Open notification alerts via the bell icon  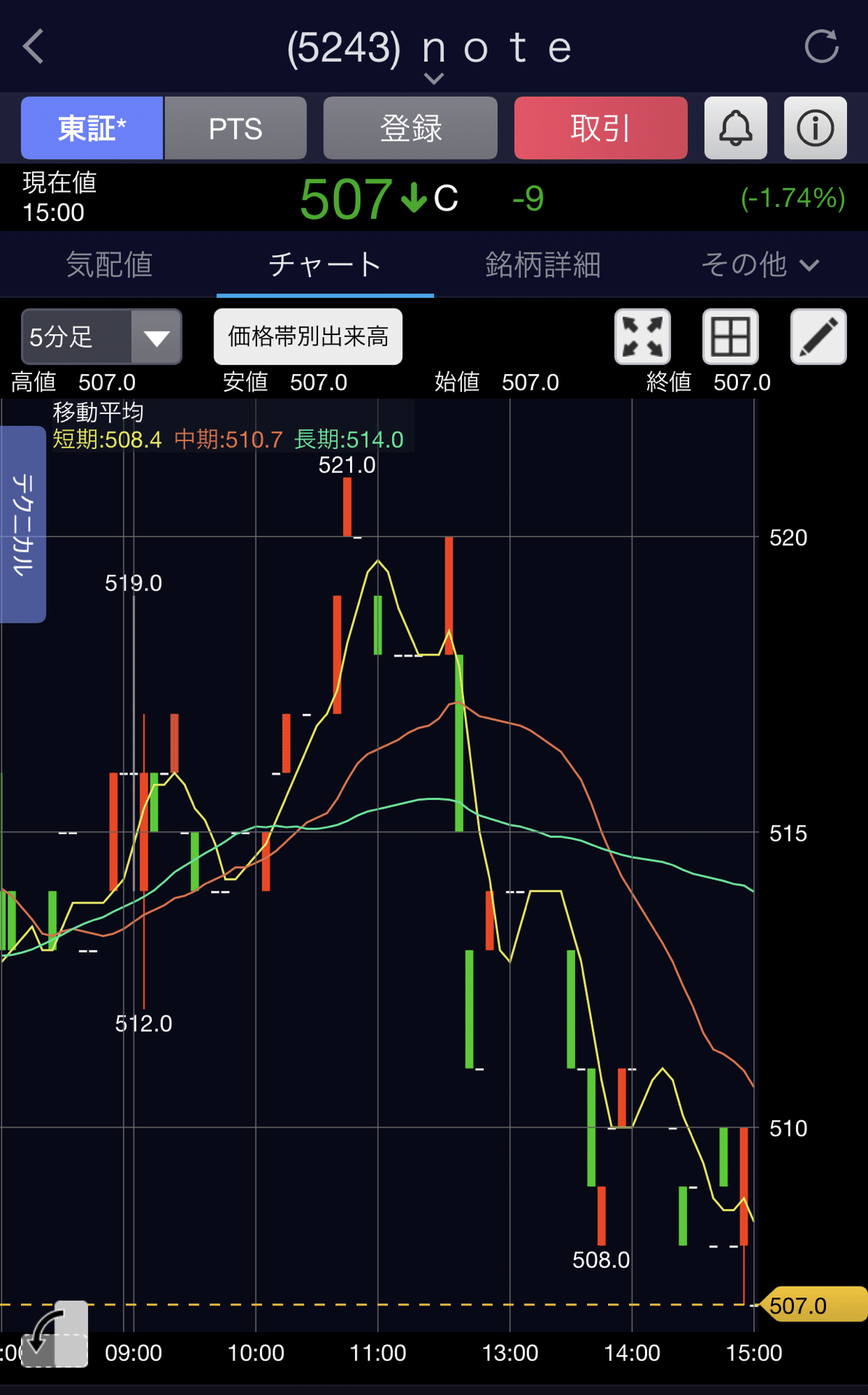pyautogui.click(x=735, y=128)
